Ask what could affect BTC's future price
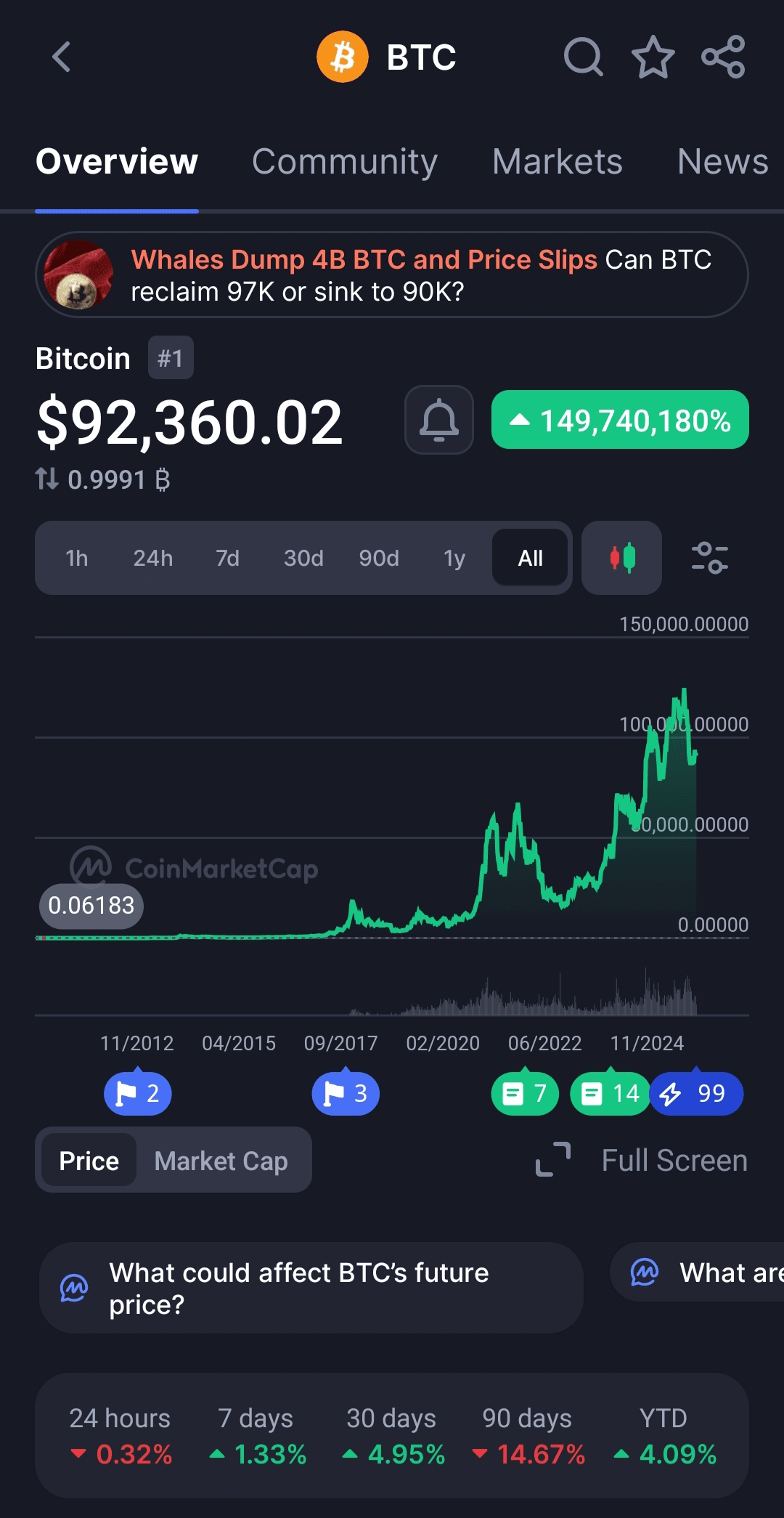The height and width of the screenshot is (1518, 784). tap(311, 1288)
